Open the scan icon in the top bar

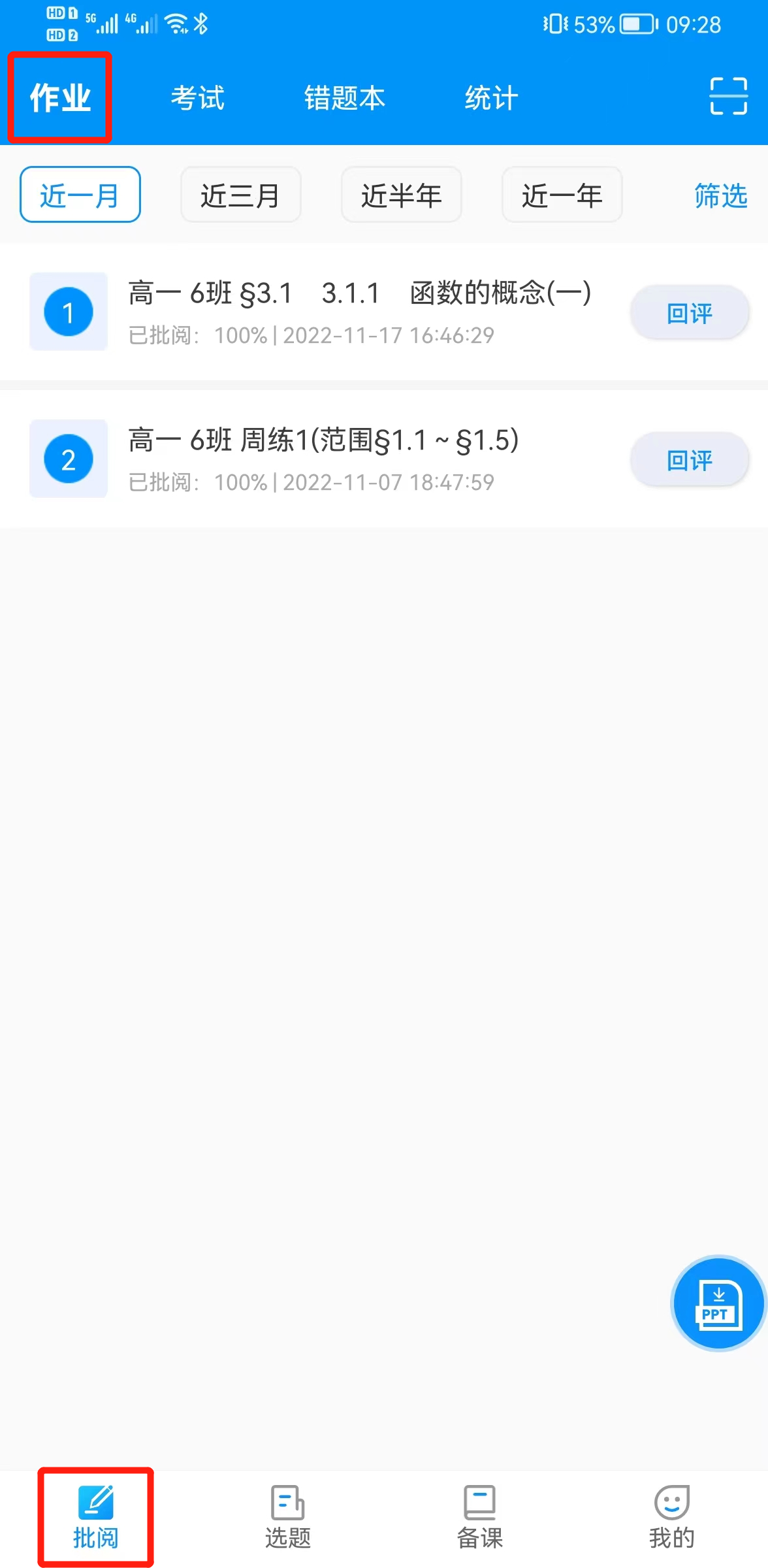coord(728,96)
